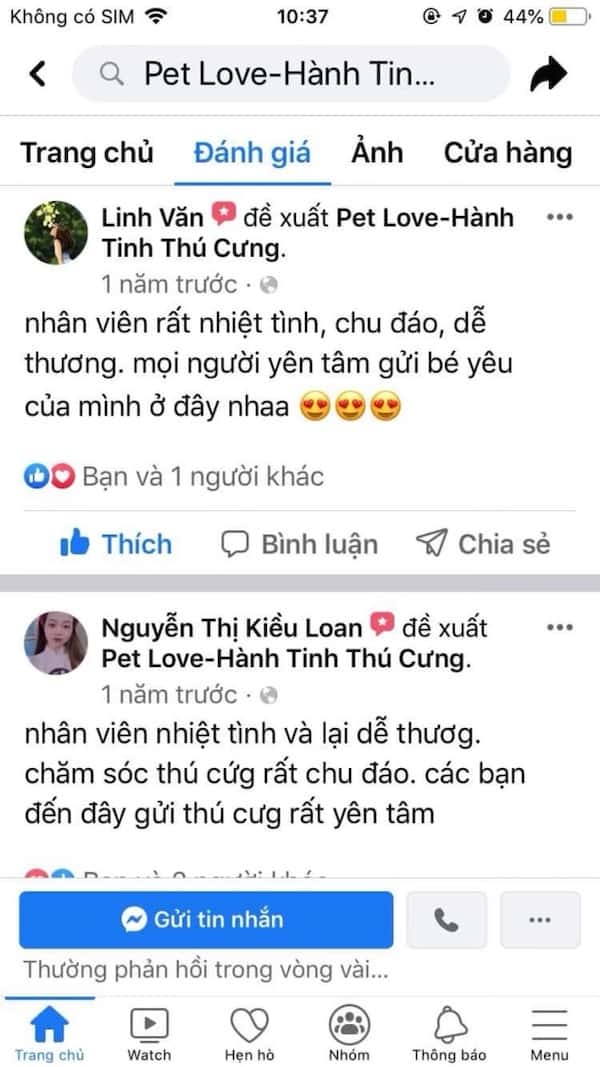Like Linh Văn's review with Thích
Image resolution: width=600 pixels, height=1067 pixels.
[116, 544]
